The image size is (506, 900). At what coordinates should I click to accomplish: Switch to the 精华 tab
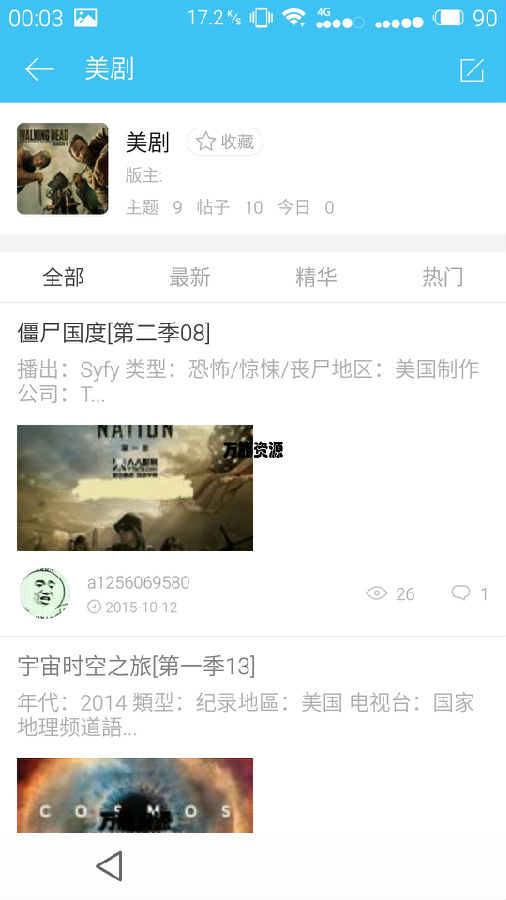click(x=316, y=277)
